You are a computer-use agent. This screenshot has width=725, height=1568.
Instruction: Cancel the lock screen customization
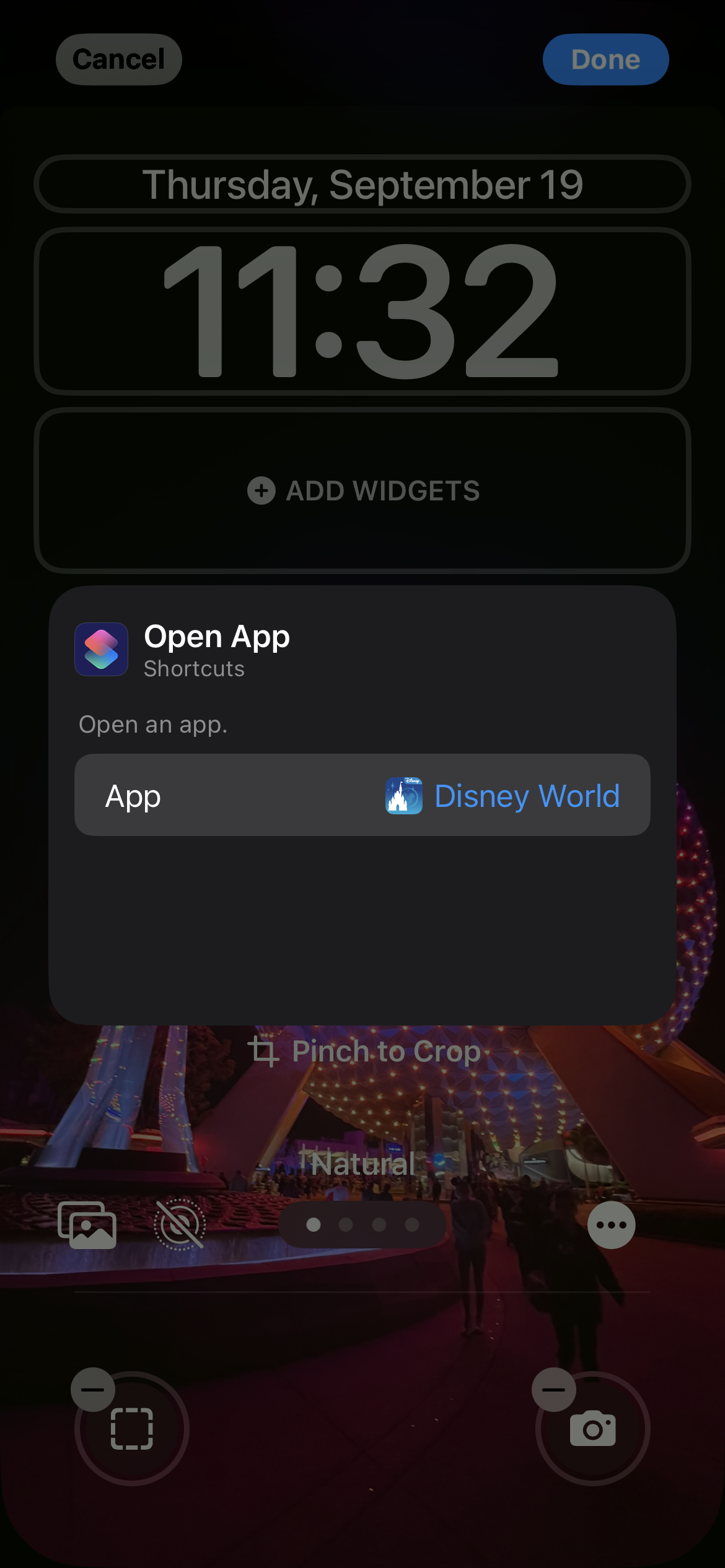point(118,59)
